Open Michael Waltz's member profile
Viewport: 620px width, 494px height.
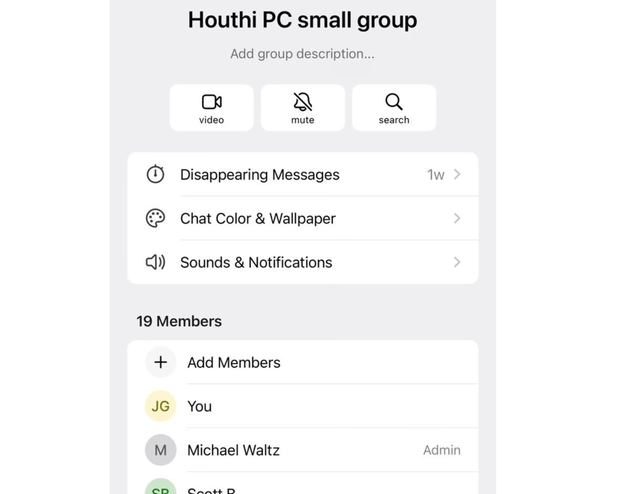coord(302,450)
